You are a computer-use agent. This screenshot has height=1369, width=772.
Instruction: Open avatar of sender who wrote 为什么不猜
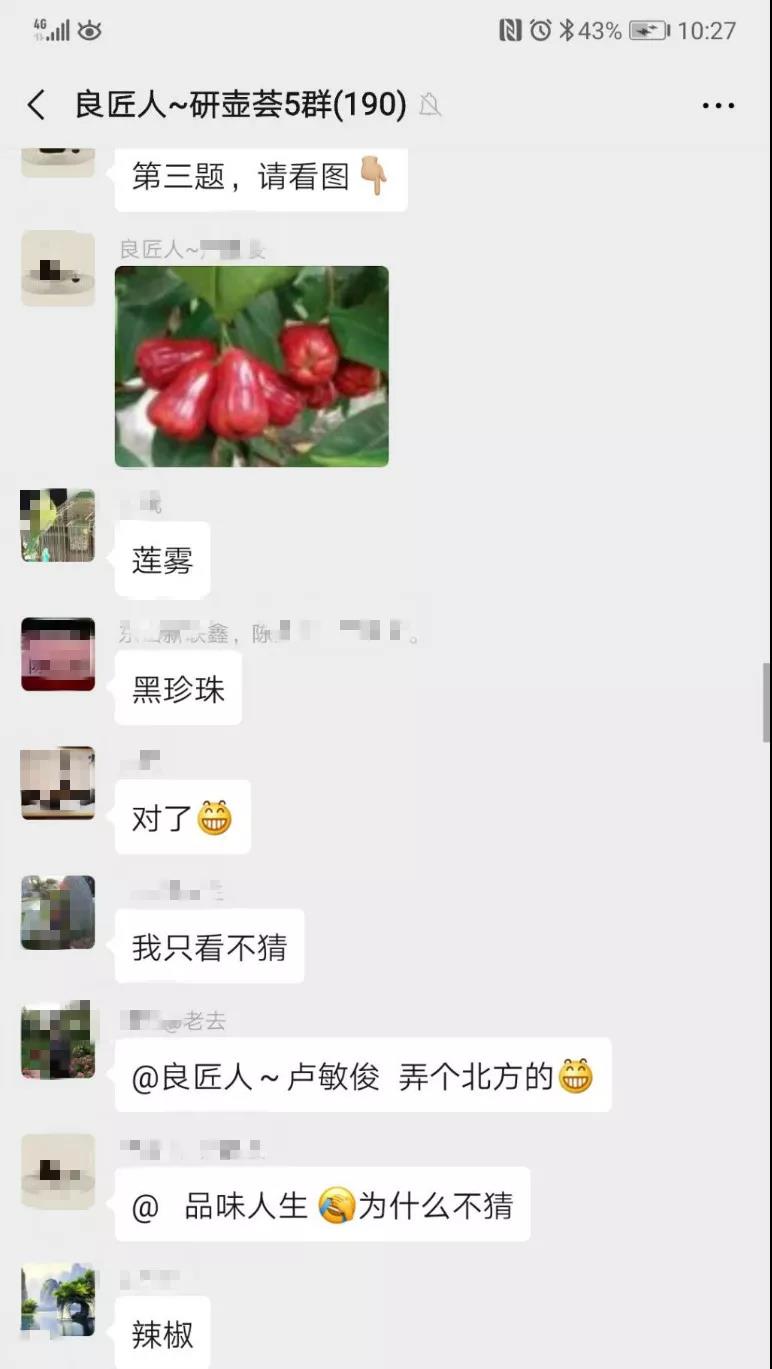pos(58,1170)
